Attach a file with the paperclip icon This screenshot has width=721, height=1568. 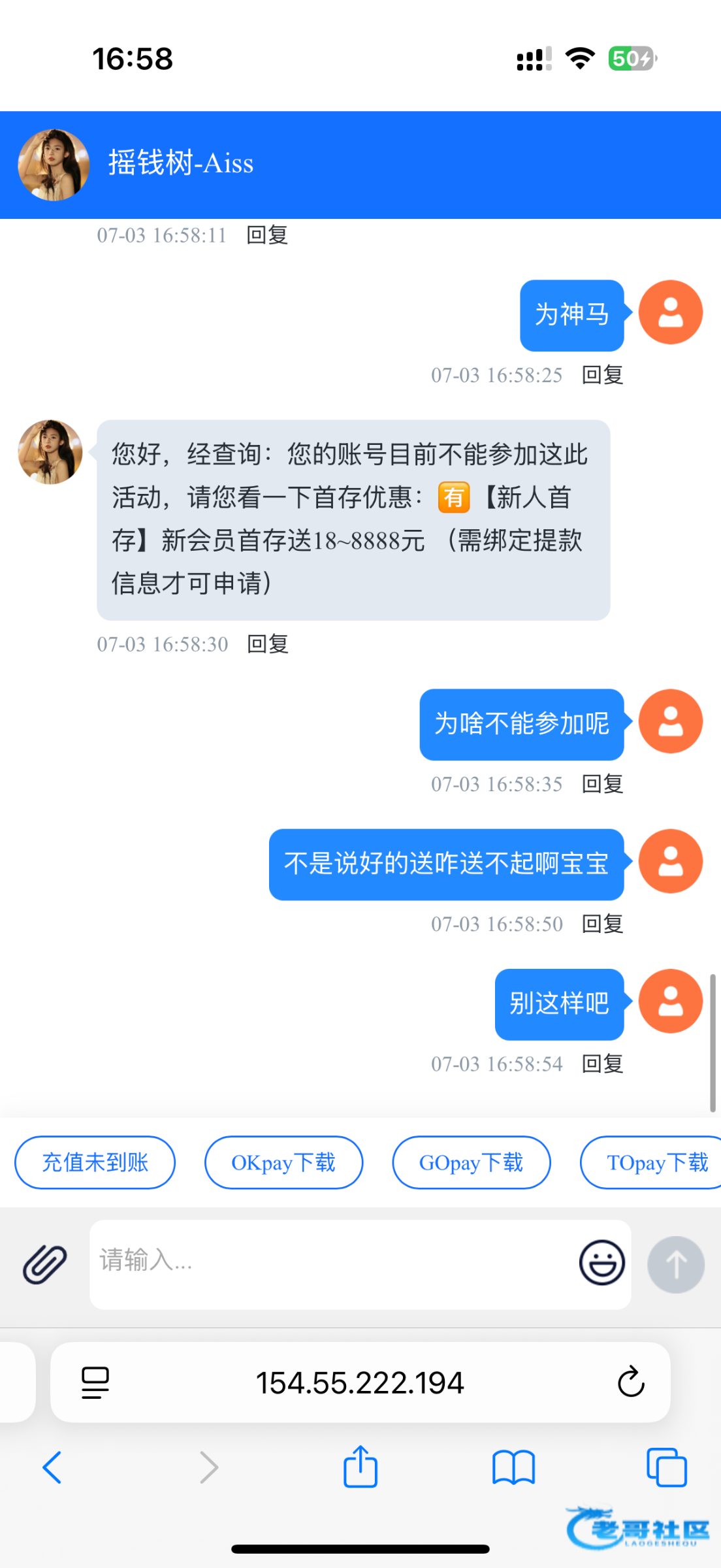(44, 1264)
